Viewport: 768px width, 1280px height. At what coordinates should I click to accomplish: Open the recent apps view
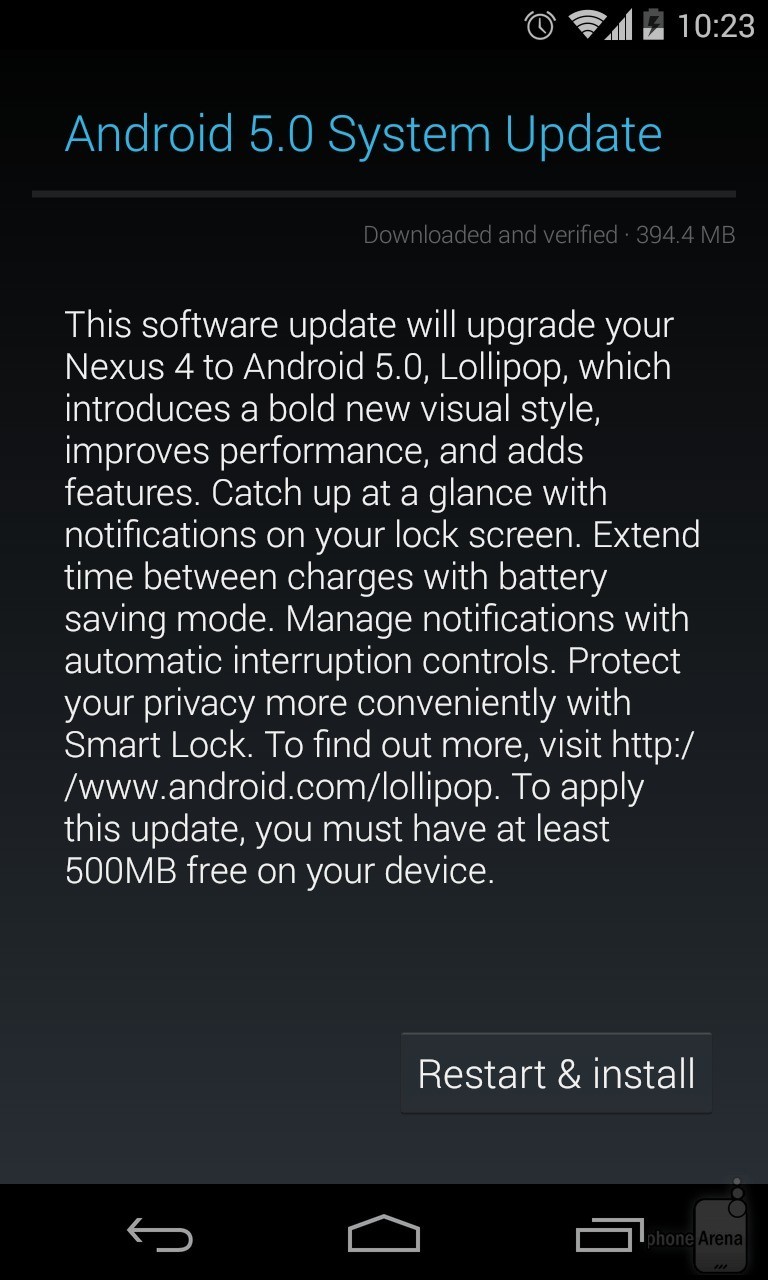pyautogui.click(x=609, y=1236)
